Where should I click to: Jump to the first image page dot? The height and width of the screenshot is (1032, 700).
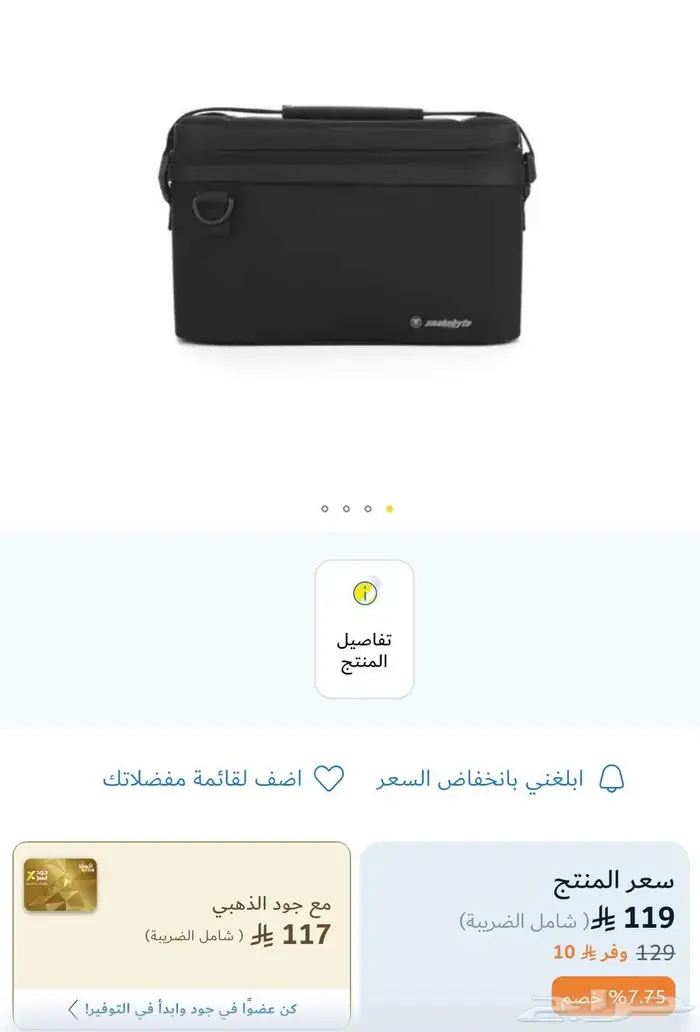pos(325,509)
